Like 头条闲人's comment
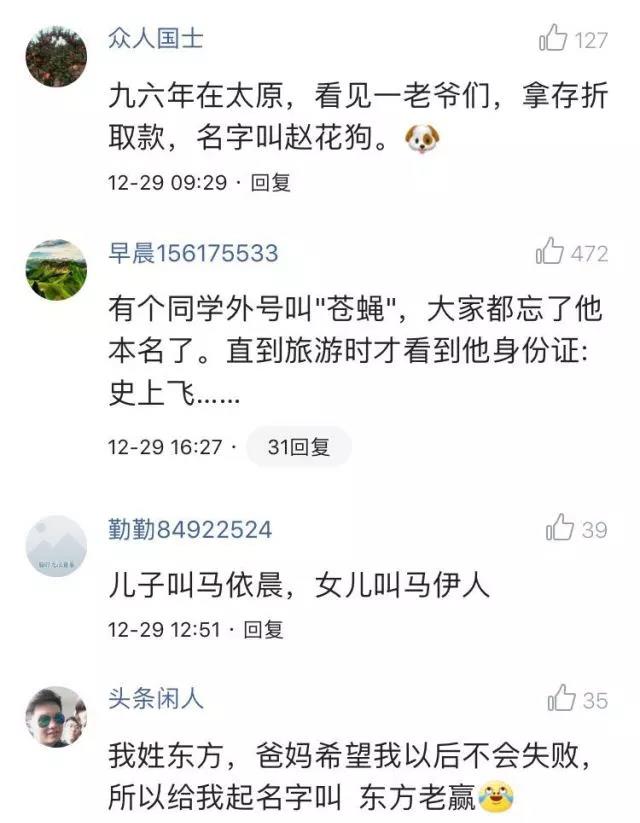 click(x=561, y=699)
